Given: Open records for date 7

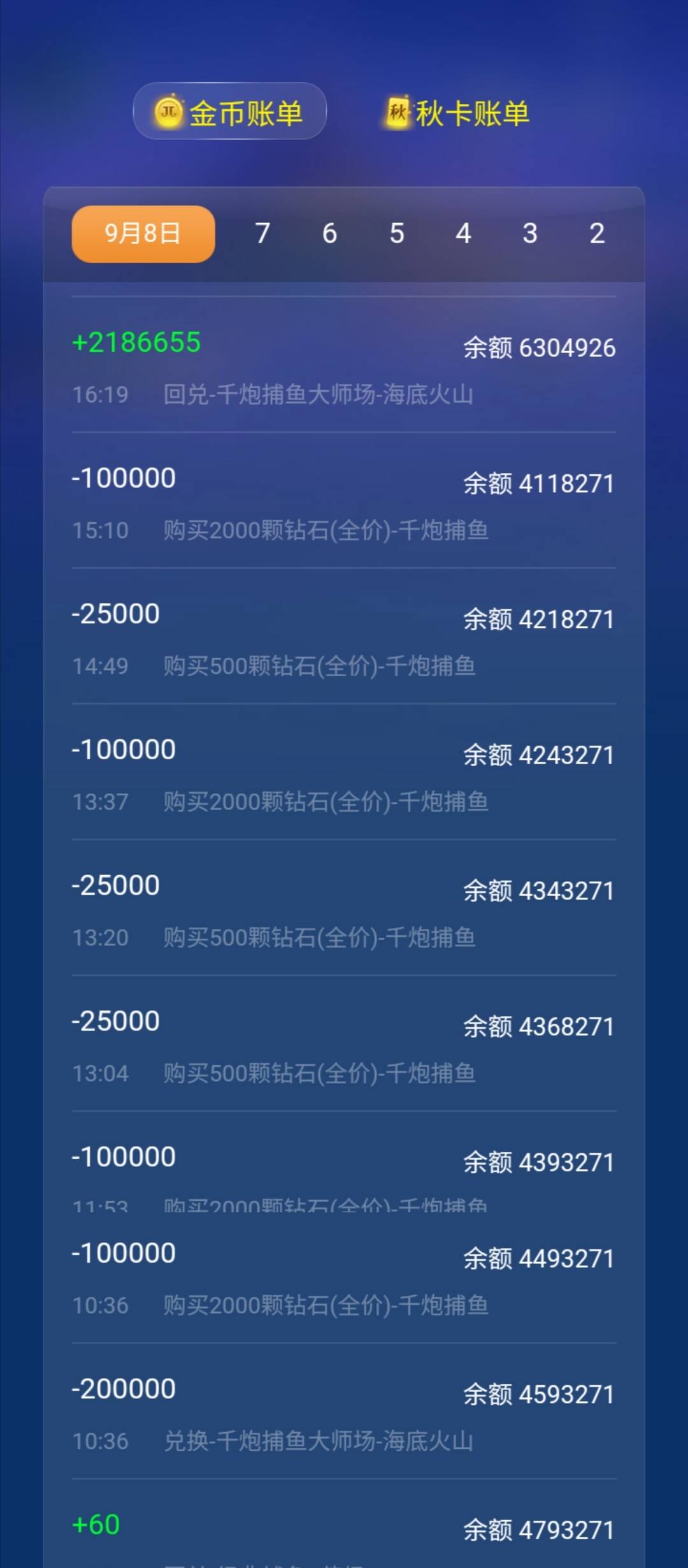Looking at the screenshot, I should click(x=262, y=233).
